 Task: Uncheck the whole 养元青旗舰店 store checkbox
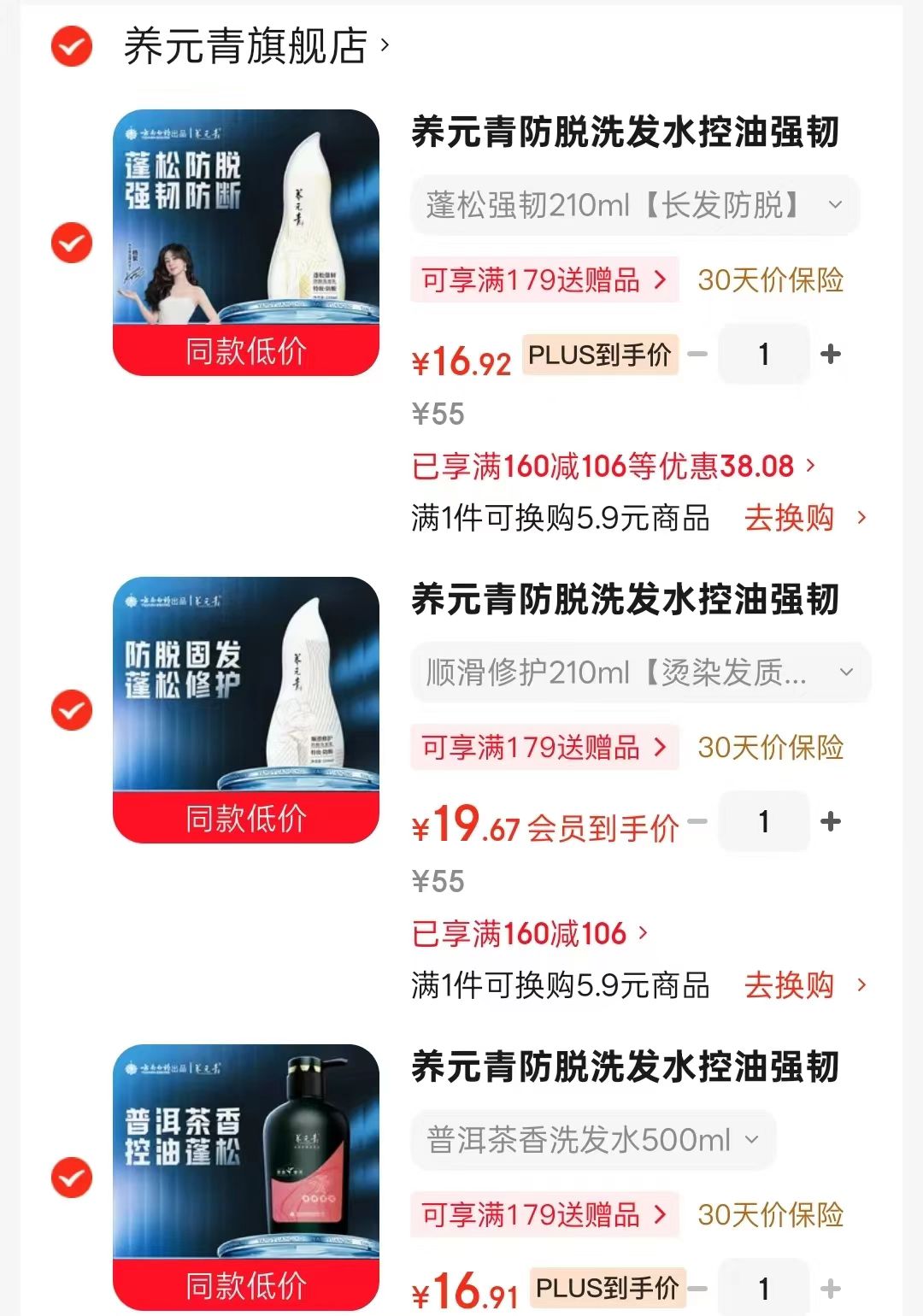point(72,45)
